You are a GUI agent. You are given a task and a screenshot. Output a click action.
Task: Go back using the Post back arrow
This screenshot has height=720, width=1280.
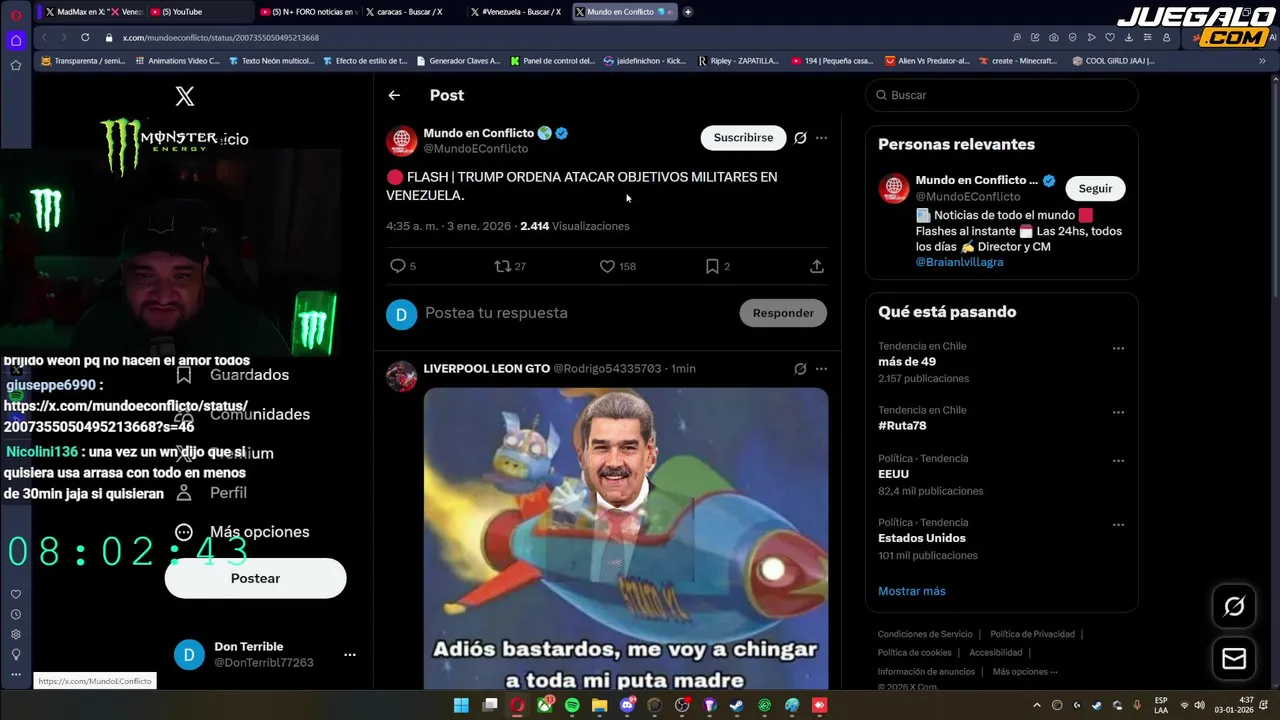click(394, 95)
